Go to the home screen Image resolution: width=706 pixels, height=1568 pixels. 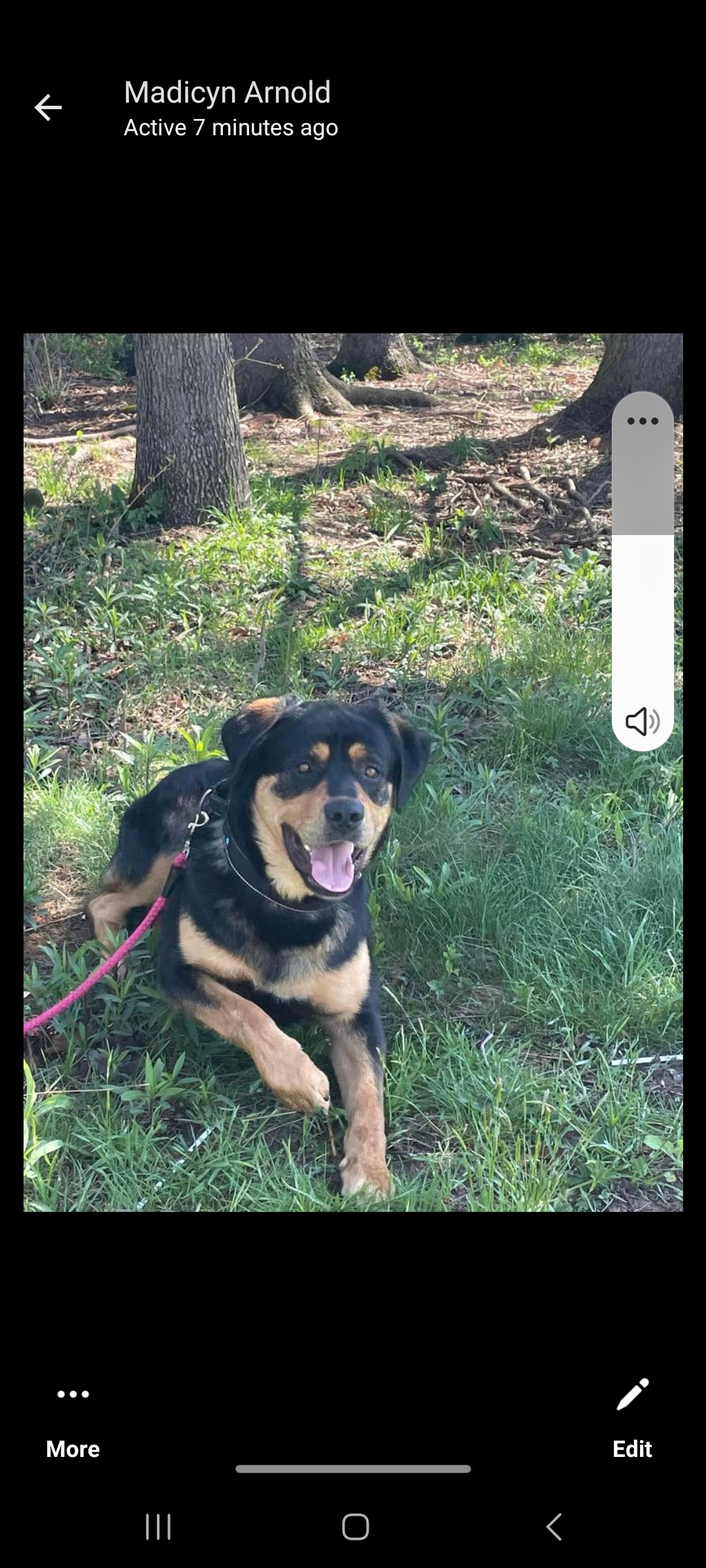coord(355,1527)
